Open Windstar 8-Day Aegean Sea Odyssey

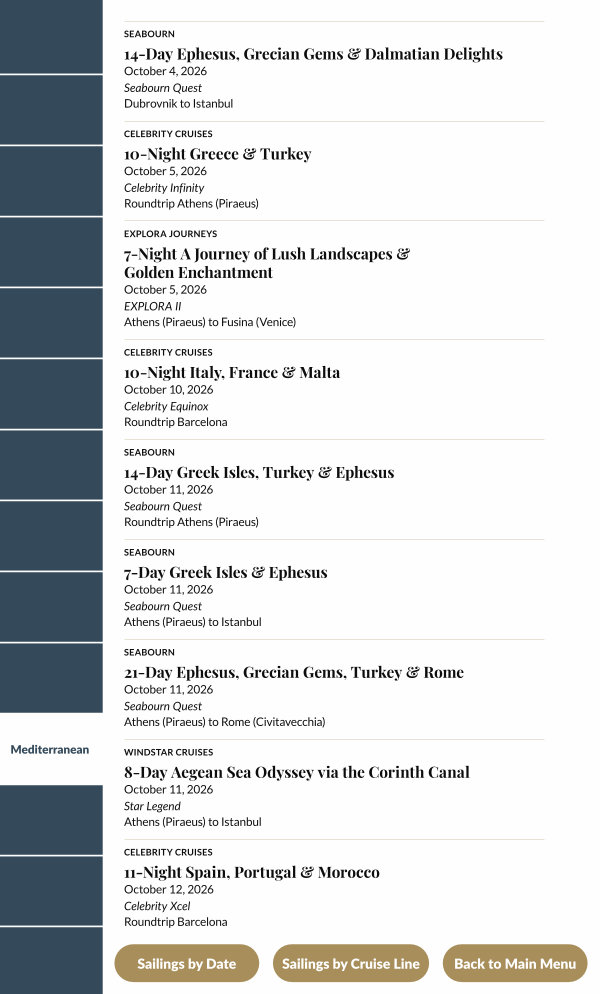296,772
